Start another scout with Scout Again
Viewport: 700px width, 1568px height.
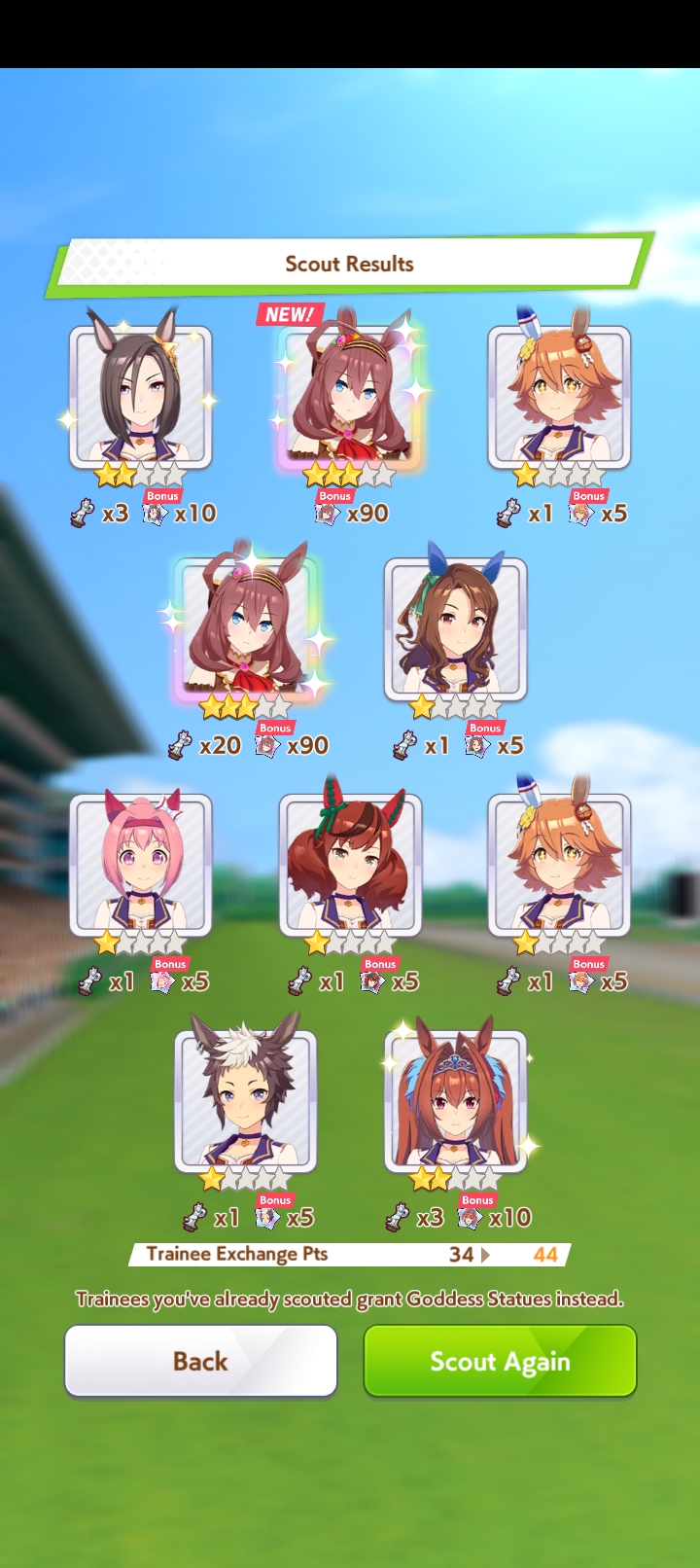pyautogui.click(x=500, y=1361)
